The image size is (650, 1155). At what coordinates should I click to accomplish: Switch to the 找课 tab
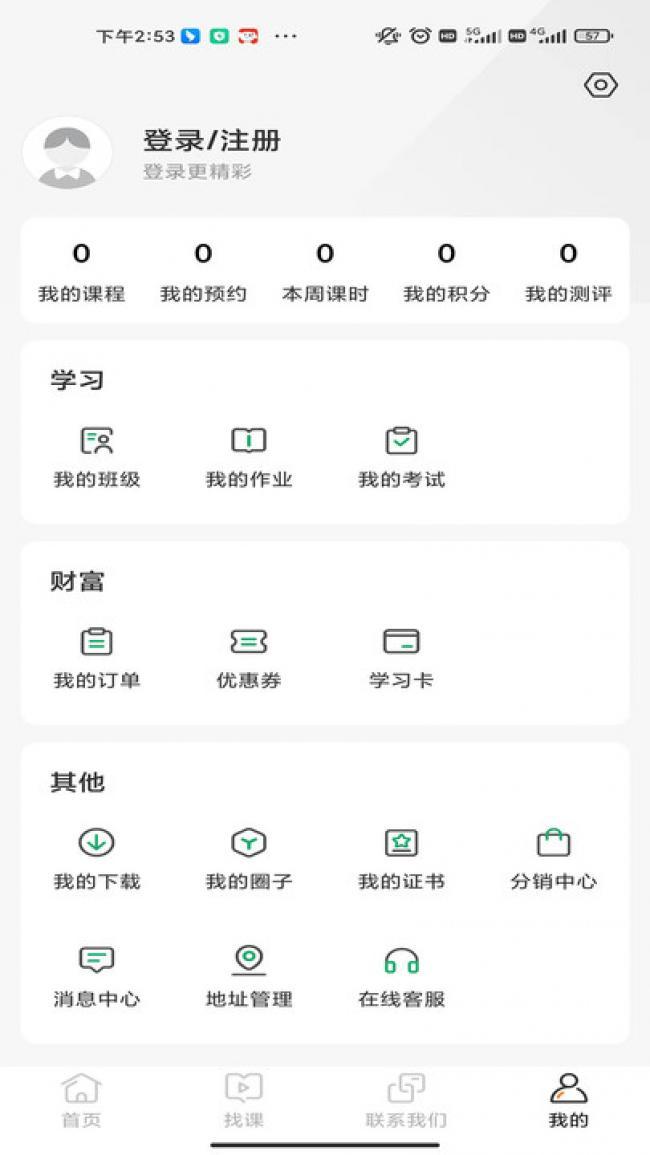pyautogui.click(x=243, y=1100)
